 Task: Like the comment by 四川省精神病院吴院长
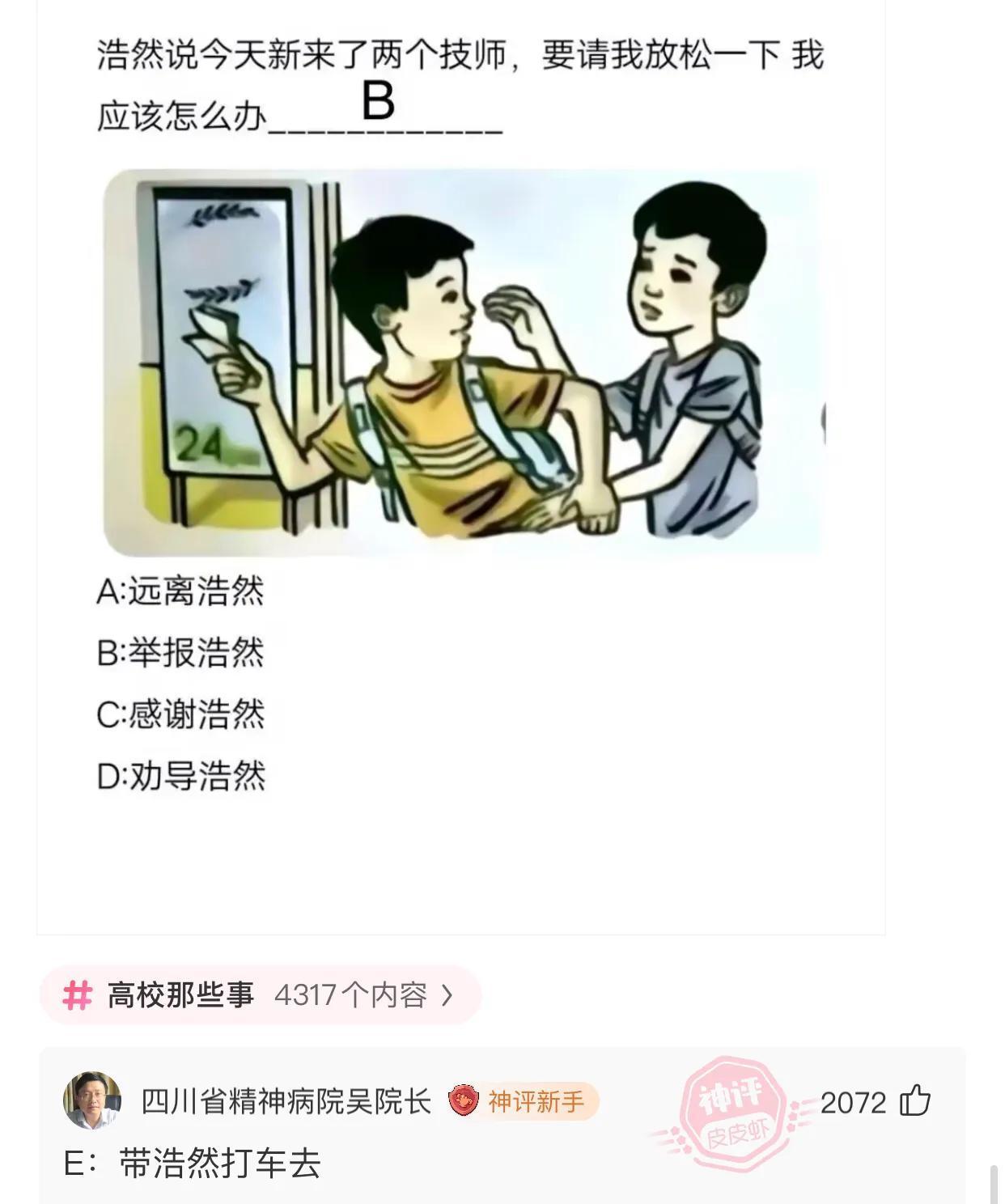point(915,1100)
